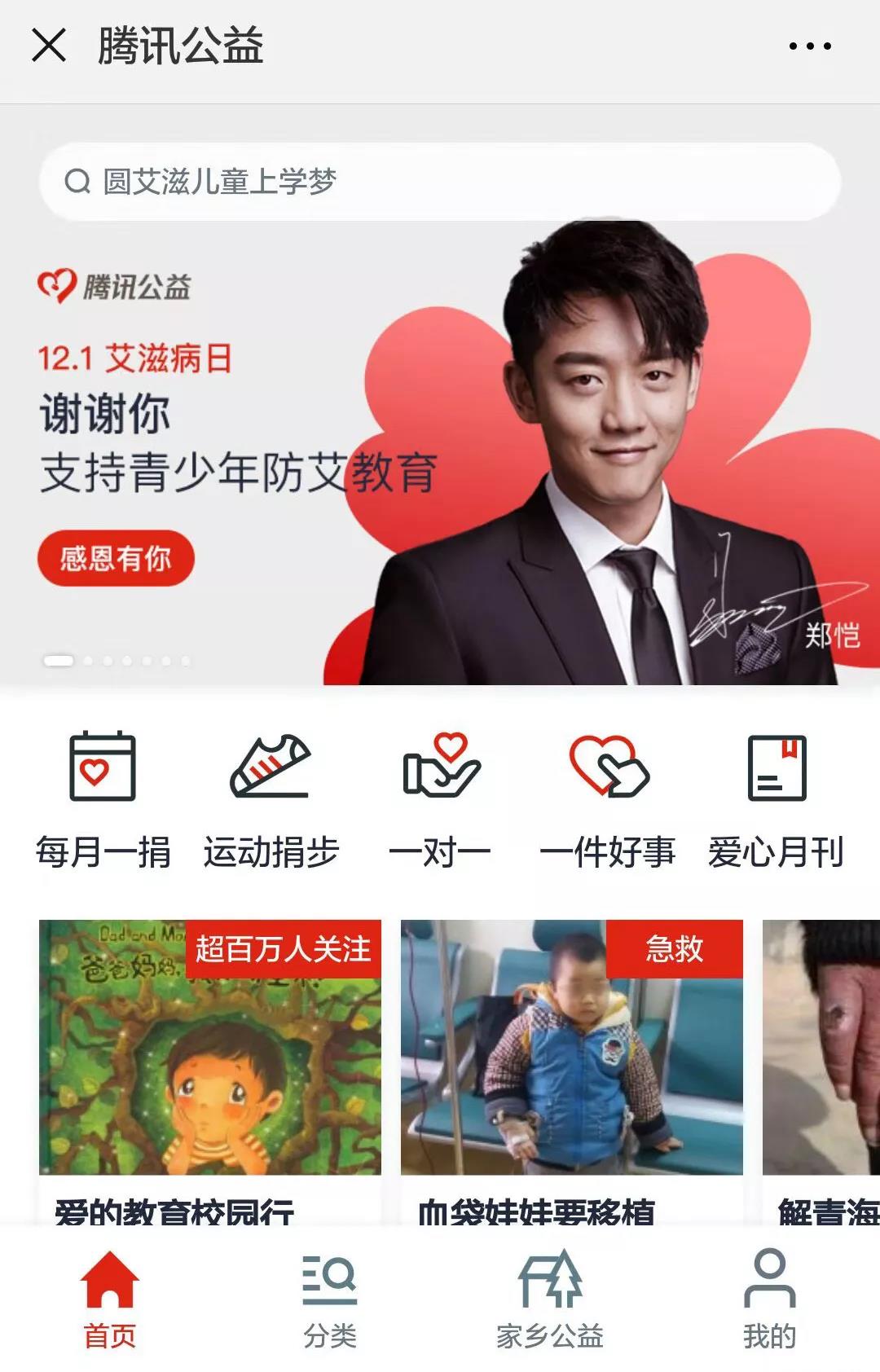The width and height of the screenshot is (880, 1372).
Task: Select the 一对一 option
Action: (x=440, y=800)
